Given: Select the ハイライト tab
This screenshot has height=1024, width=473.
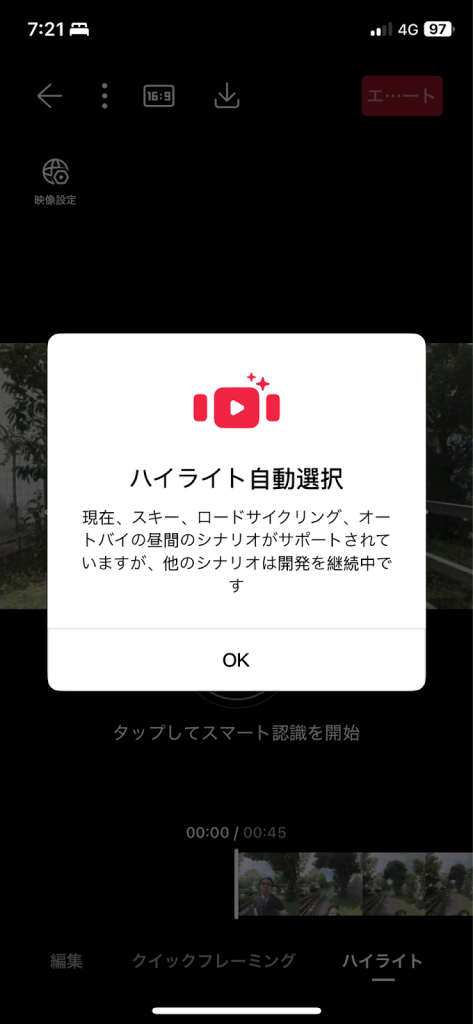Looking at the screenshot, I should click(383, 961).
